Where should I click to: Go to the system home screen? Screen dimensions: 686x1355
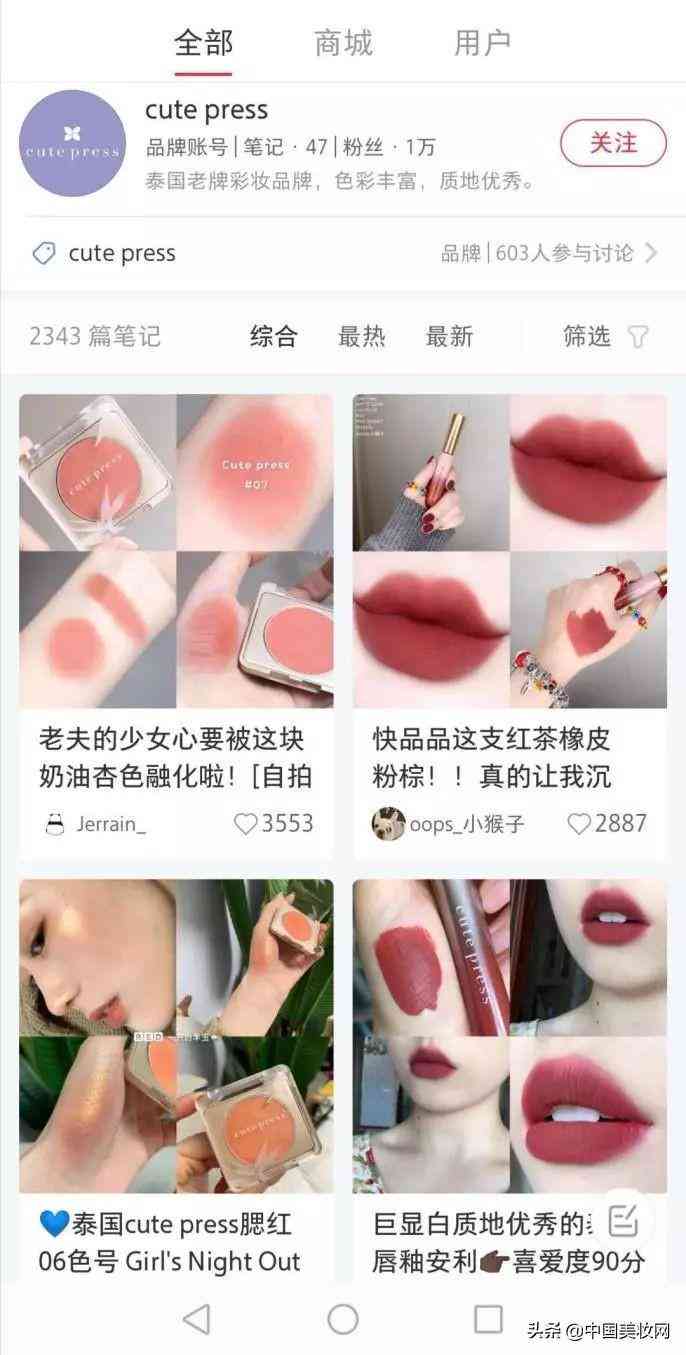point(343,1319)
